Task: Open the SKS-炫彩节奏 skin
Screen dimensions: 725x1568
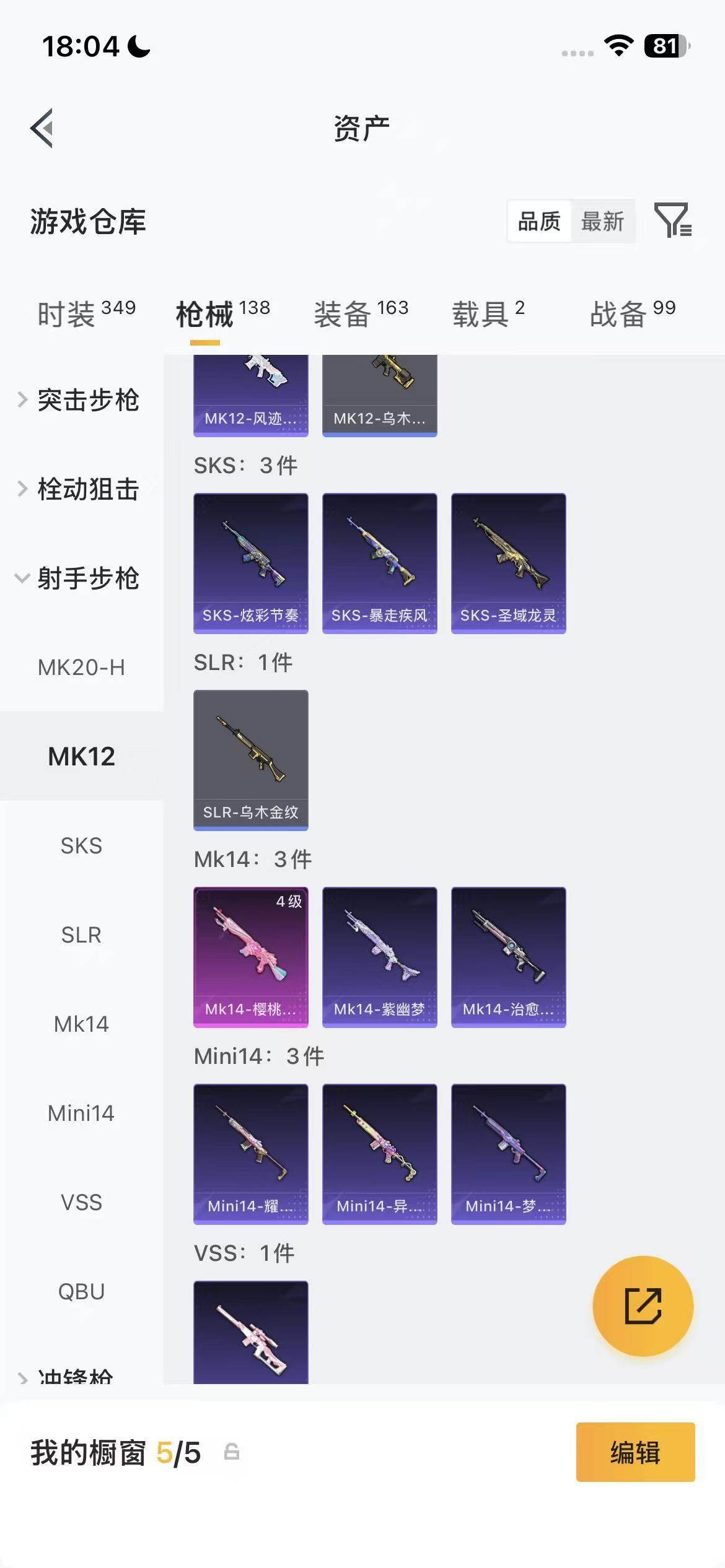Action: 251,563
